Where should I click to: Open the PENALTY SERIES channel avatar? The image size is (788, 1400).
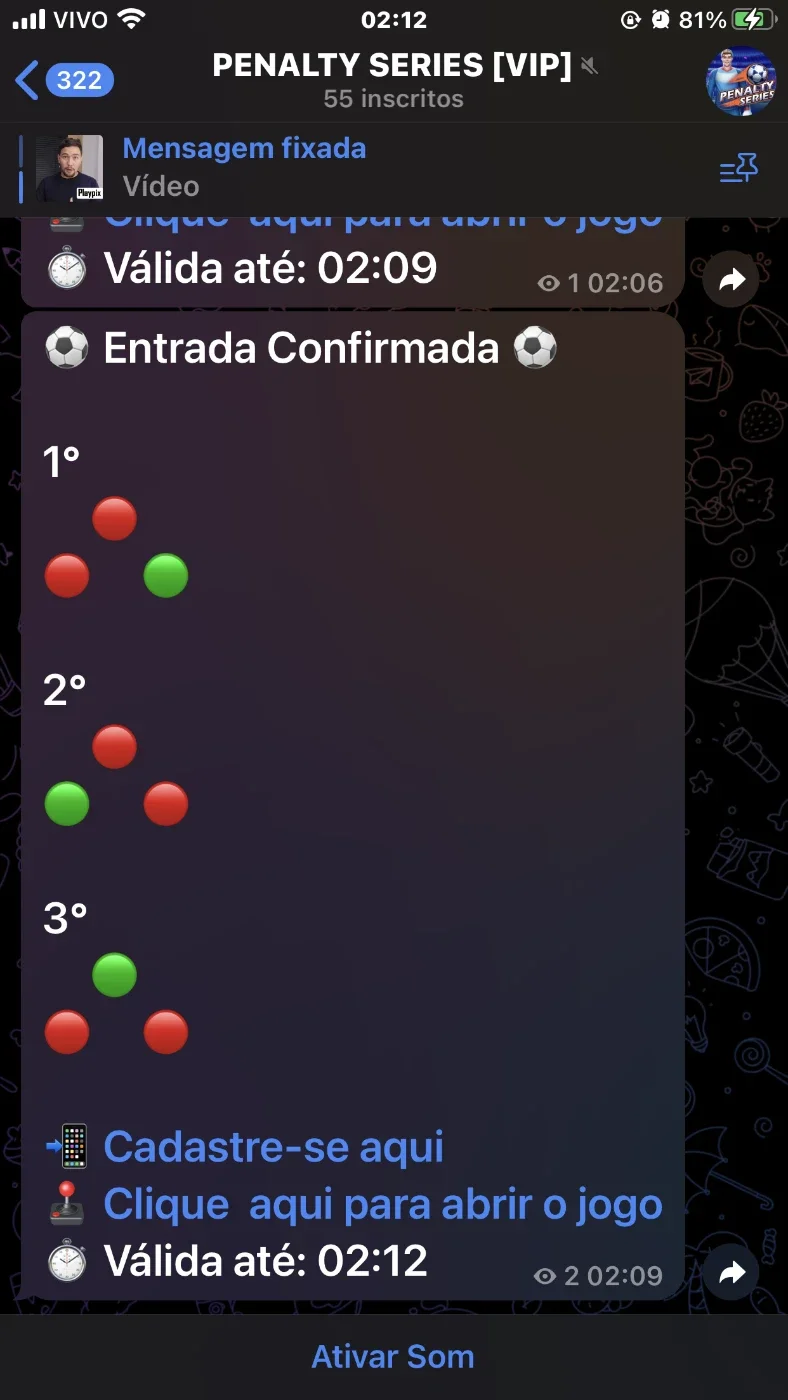(740, 82)
